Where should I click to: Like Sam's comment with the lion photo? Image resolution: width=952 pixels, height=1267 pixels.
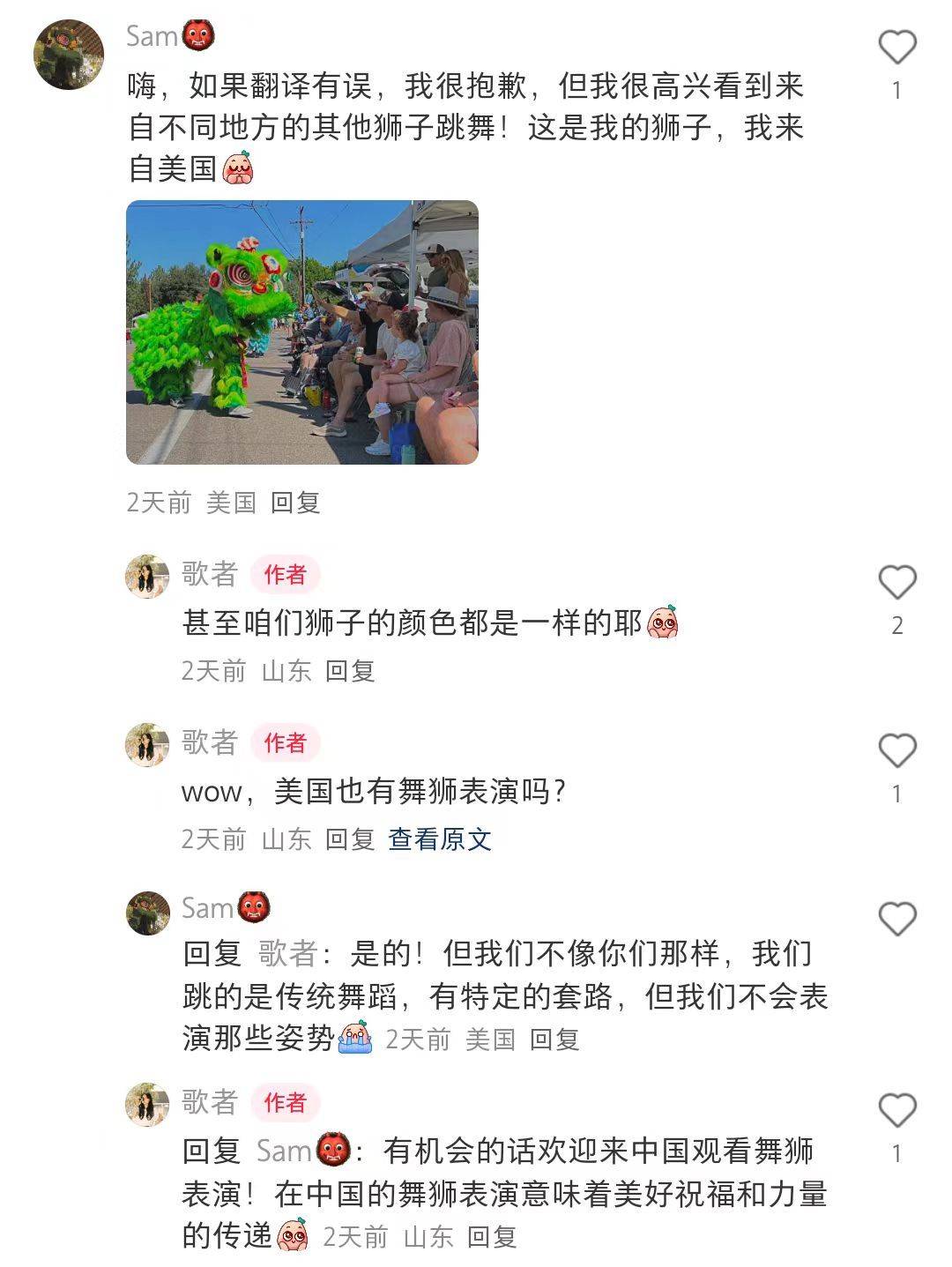[x=897, y=48]
